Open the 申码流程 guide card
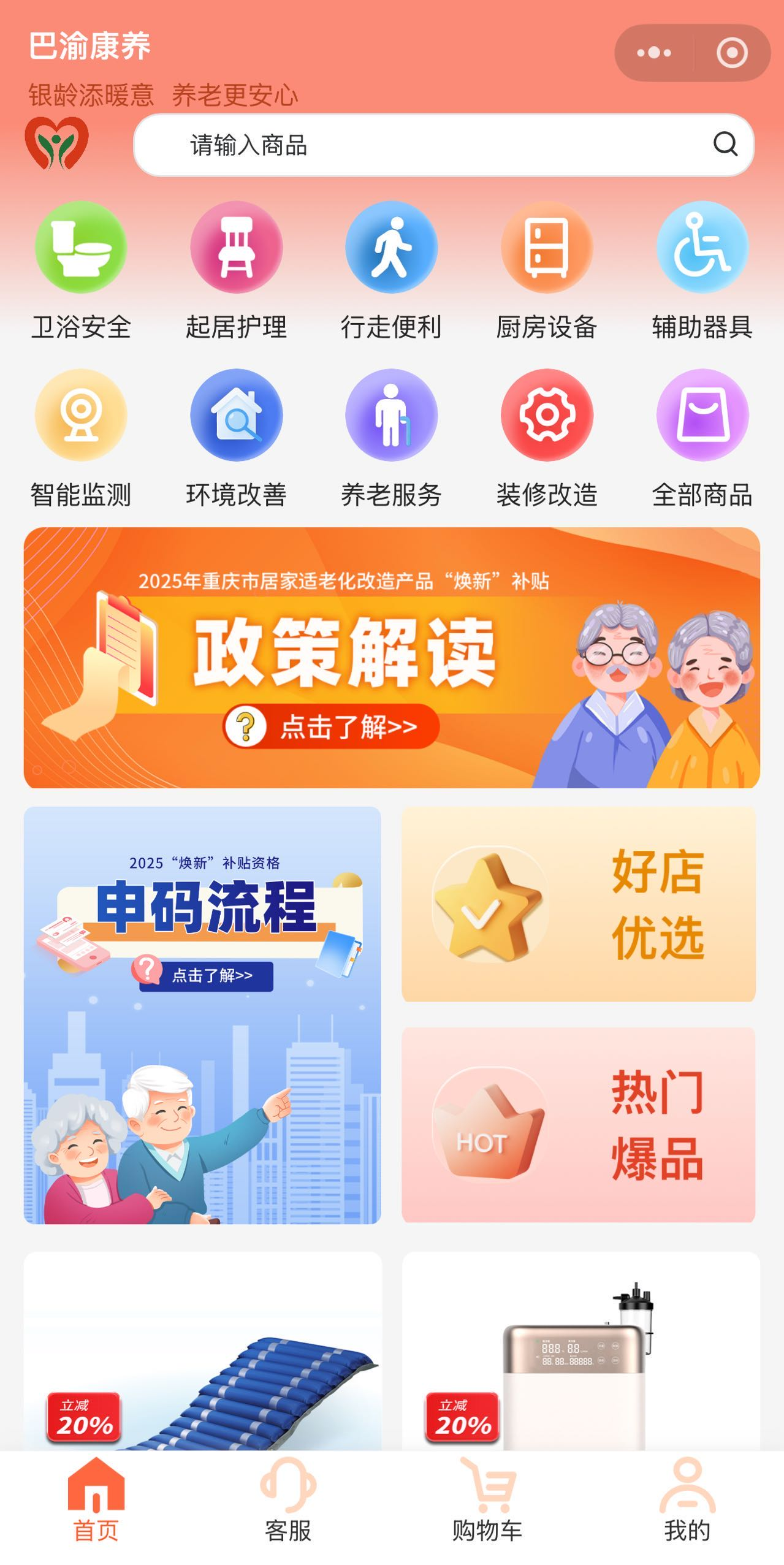The height and width of the screenshot is (1565, 784). [x=202, y=1015]
